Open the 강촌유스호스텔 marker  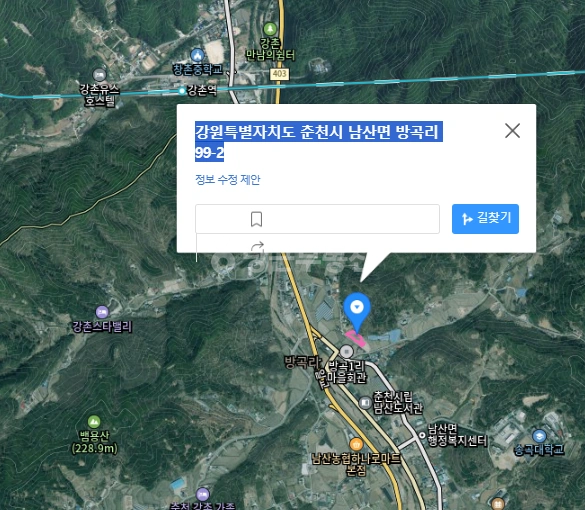pos(99,75)
